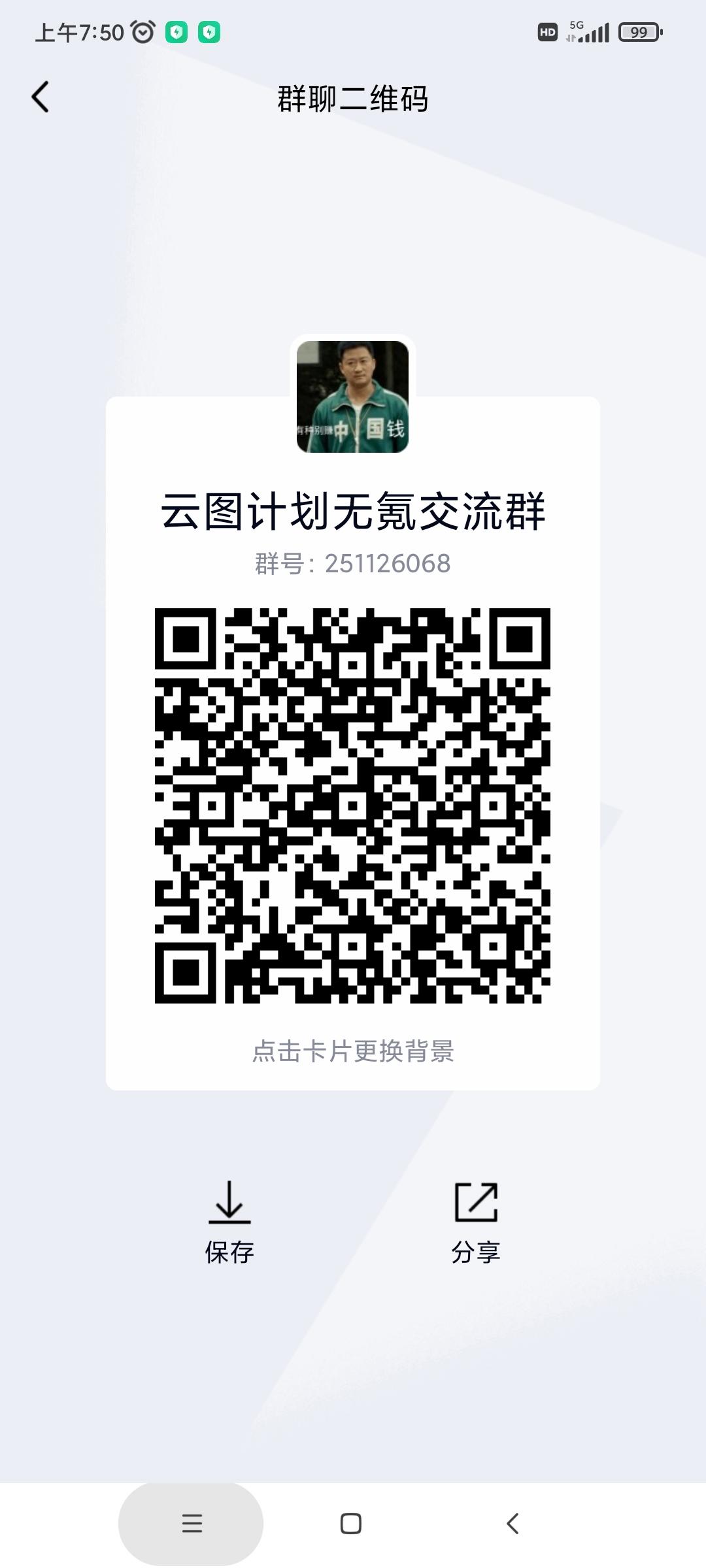Tap the 分享 text label
Screen dimensions: 706x1568
(477, 1251)
